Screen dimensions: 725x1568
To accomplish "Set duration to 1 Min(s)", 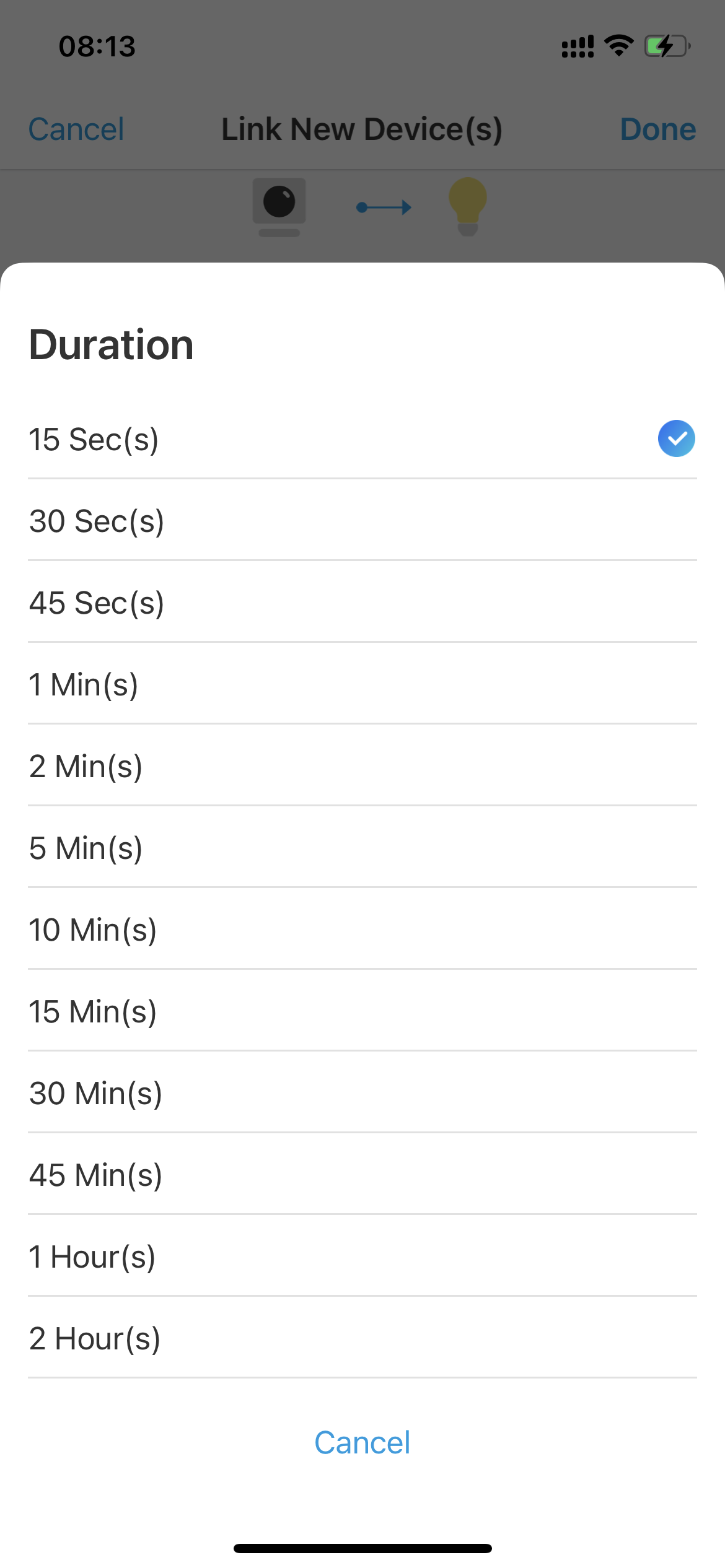I will click(x=362, y=684).
